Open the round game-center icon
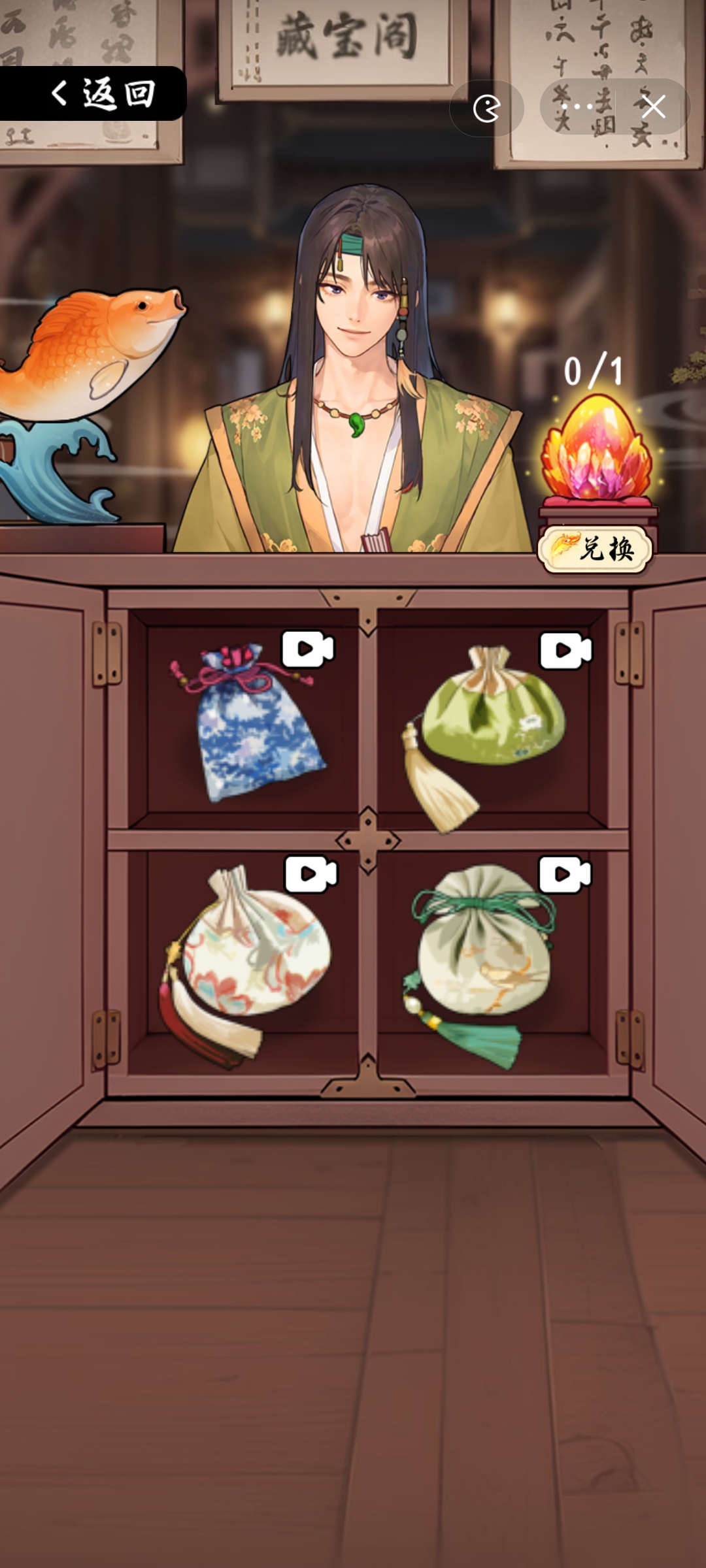706x1568 pixels. pos(486,108)
